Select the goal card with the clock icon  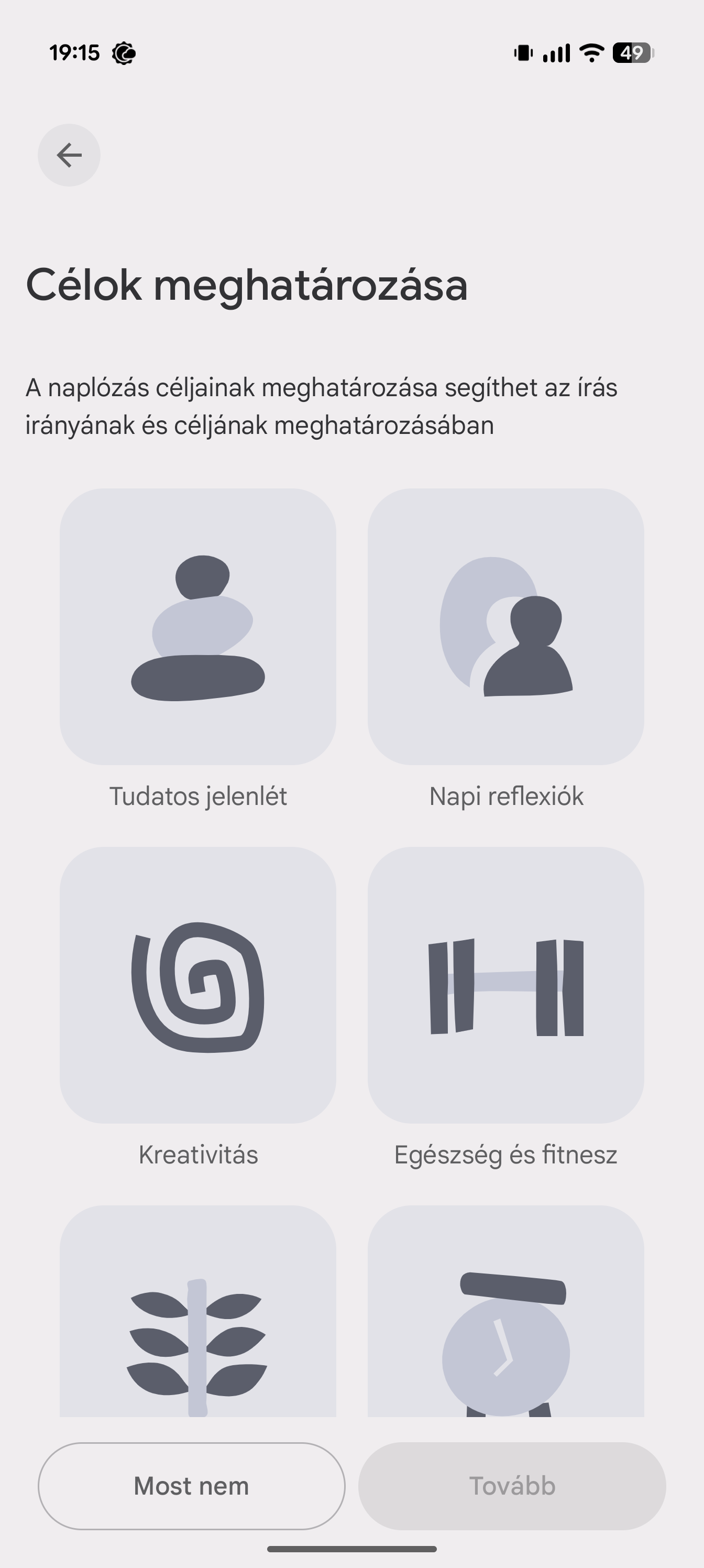click(x=505, y=1315)
